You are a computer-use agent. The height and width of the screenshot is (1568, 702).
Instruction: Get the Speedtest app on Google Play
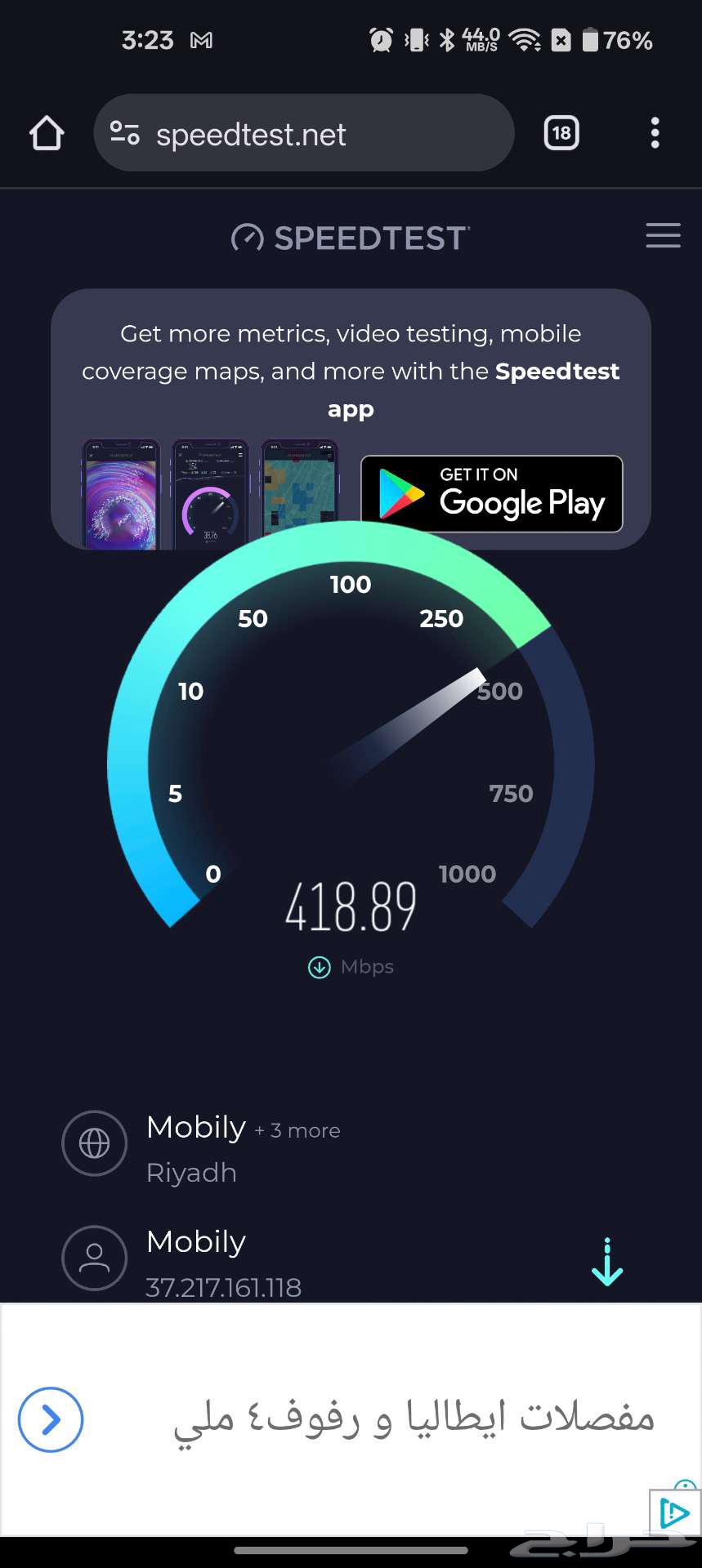pyautogui.click(x=491, y=494)
